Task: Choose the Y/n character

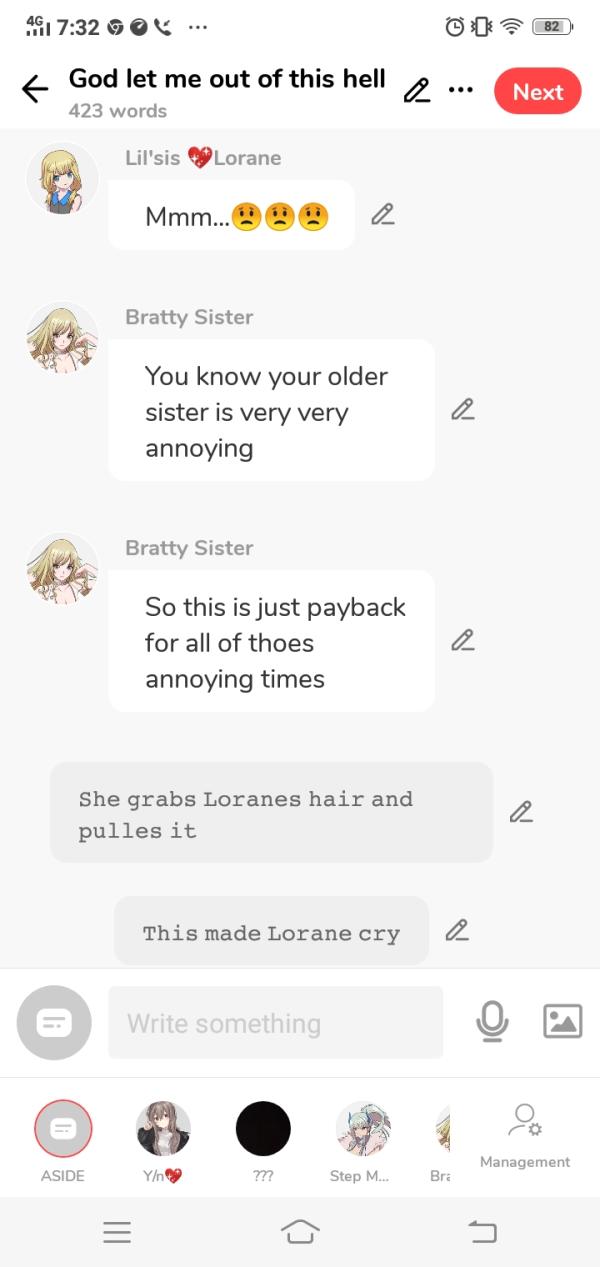Action: 163,1129
